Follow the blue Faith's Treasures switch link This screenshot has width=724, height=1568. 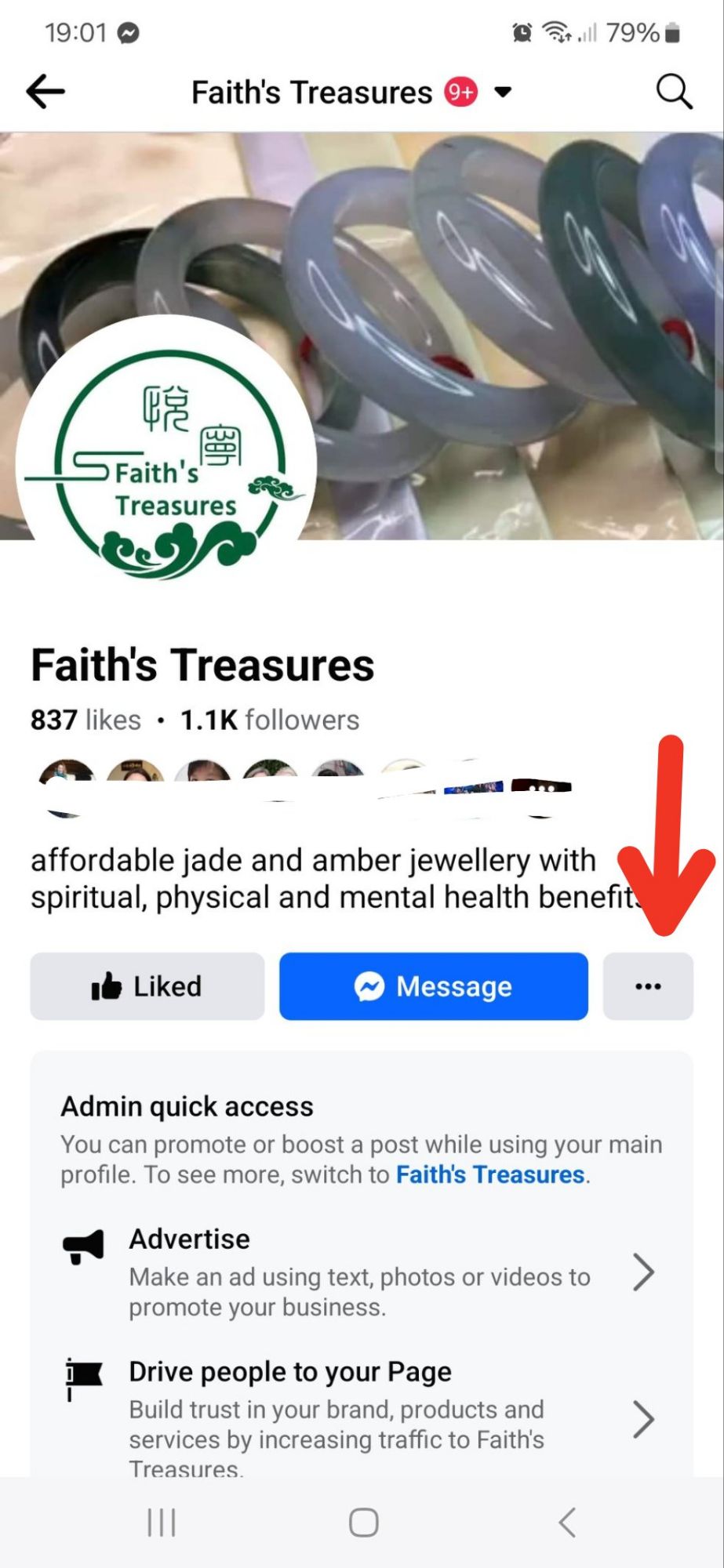(490, 1174)
